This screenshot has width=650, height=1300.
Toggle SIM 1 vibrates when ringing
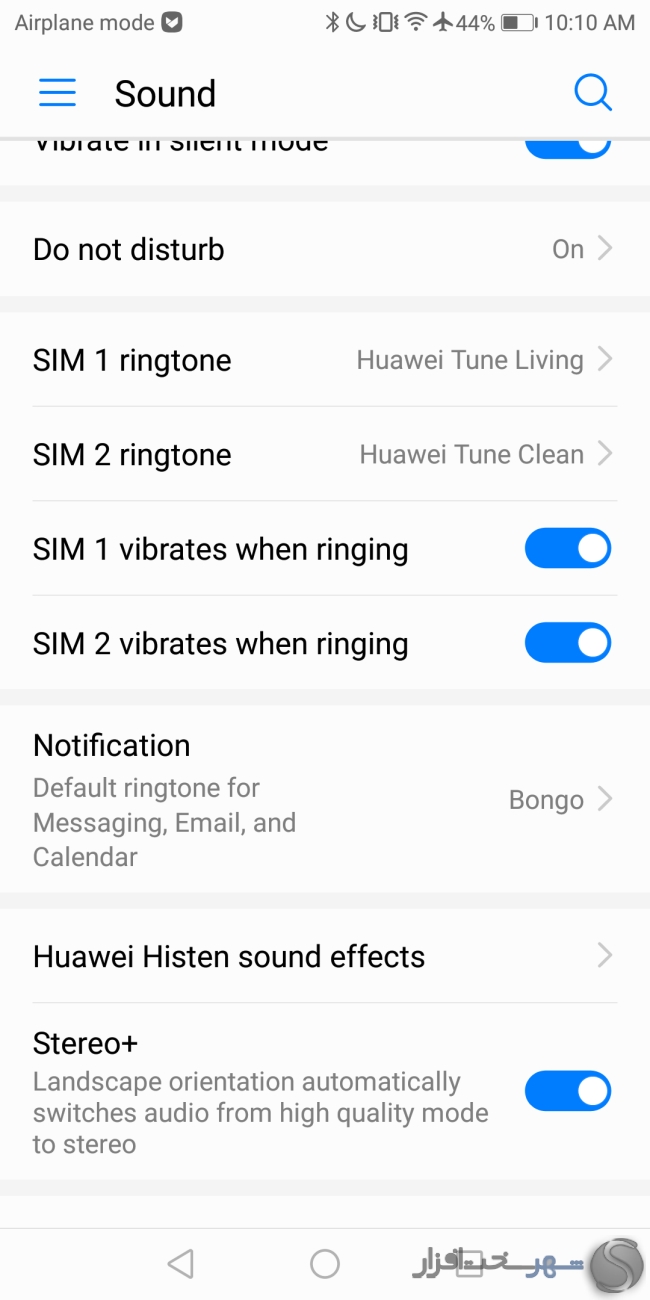pos(567,549)
